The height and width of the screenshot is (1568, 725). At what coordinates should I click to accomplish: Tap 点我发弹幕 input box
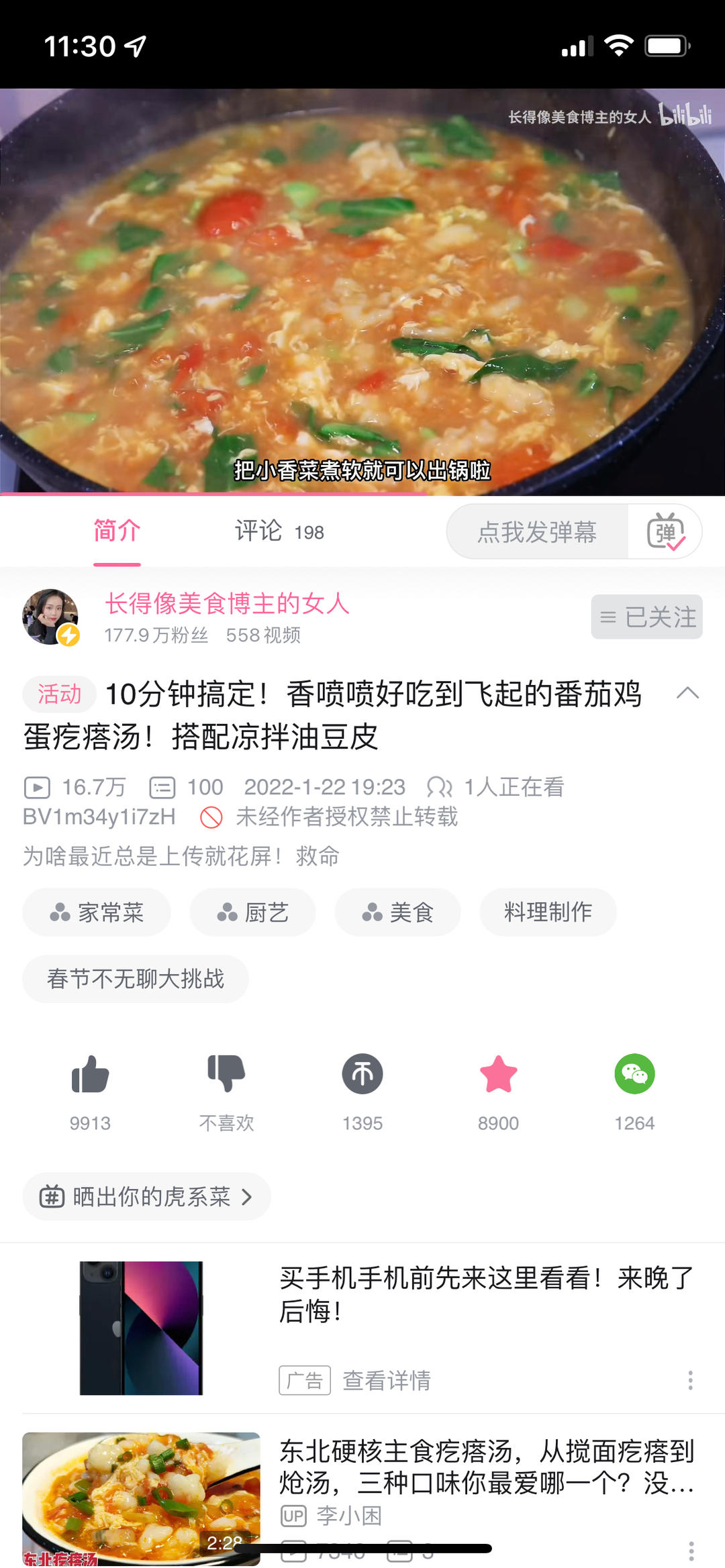537,532
